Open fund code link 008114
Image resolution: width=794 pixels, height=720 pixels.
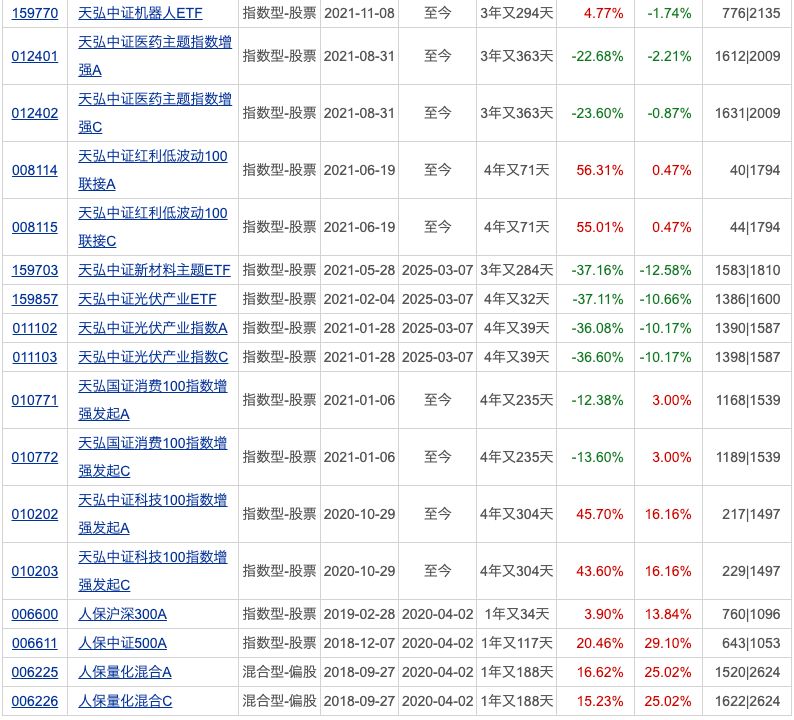[35, 170]
